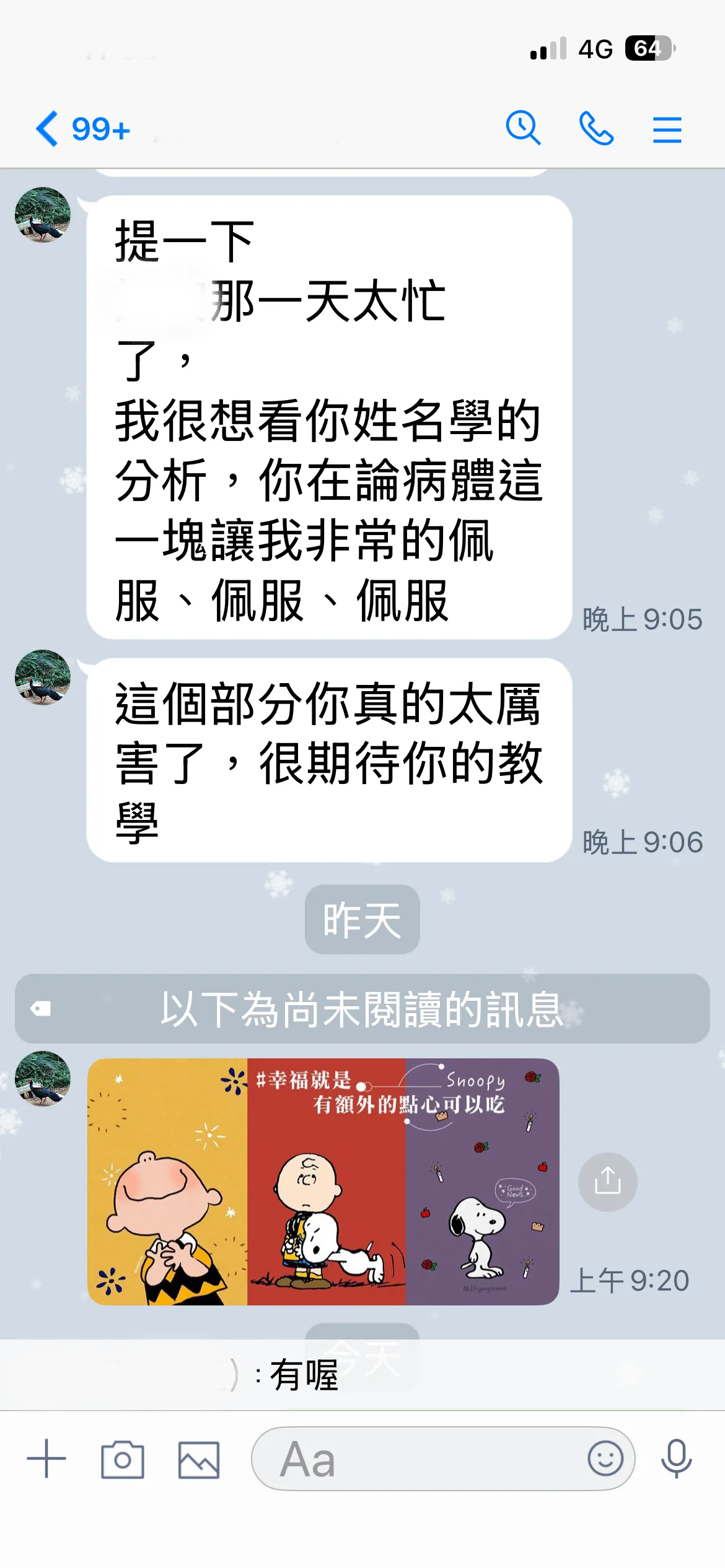Tap the sender avatar beside 提一下 message
Image resolution: width=725 pixels, height=1568 pixels.
pyautogui.click(x=43, y=215)
